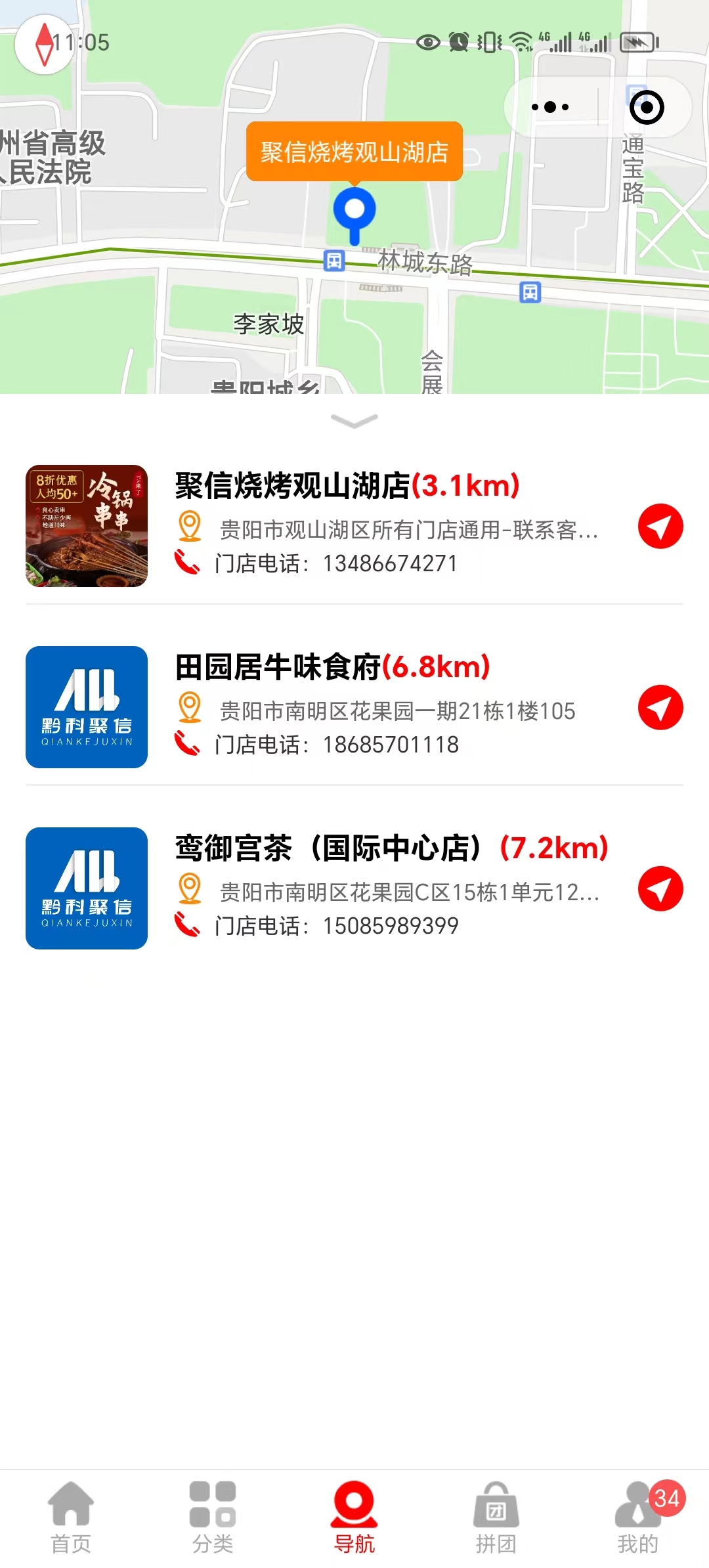
Task: Tap the navigation arrow for 鸾御宫茶 (国际中心店)
Action: (660, 890)
